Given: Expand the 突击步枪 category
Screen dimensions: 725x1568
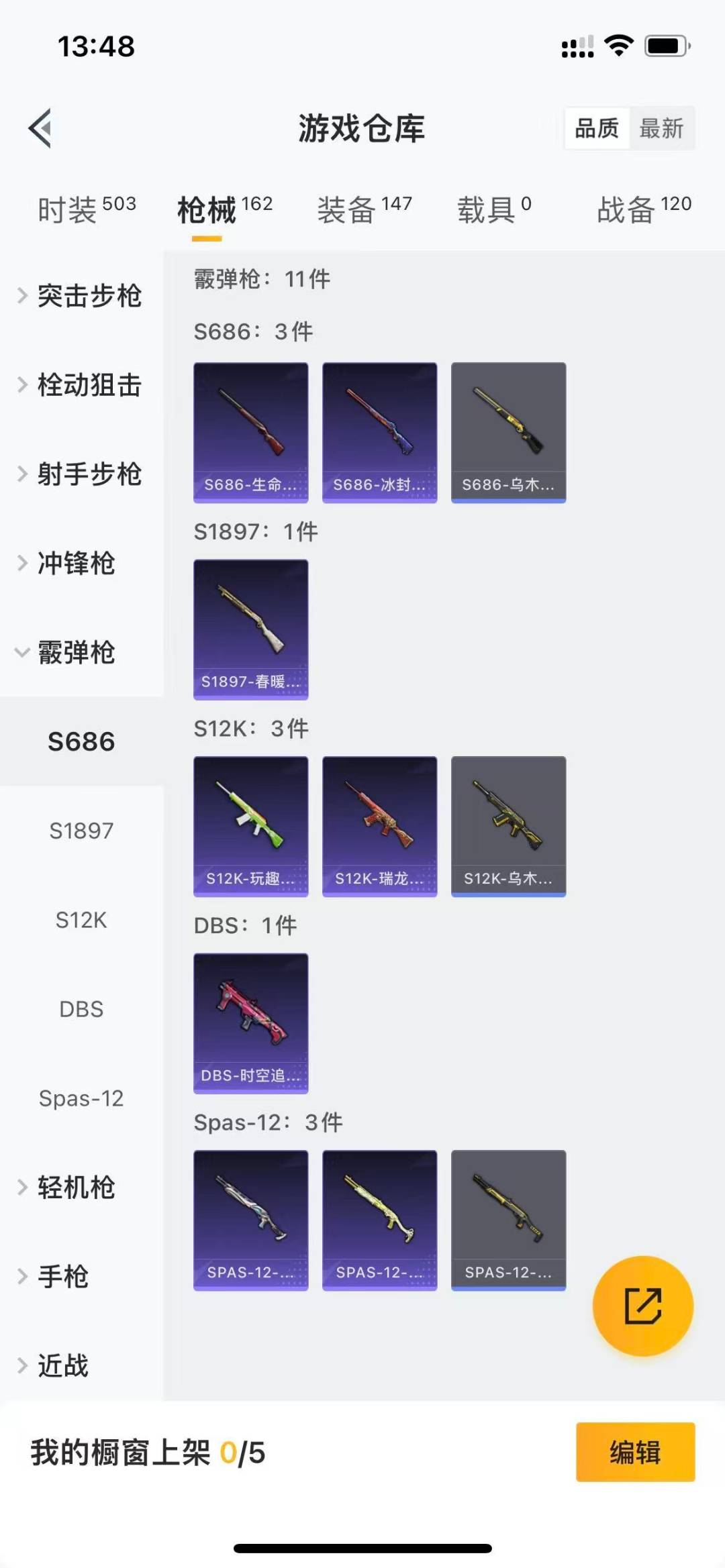Looking at the screenshot, I should 81,296.
